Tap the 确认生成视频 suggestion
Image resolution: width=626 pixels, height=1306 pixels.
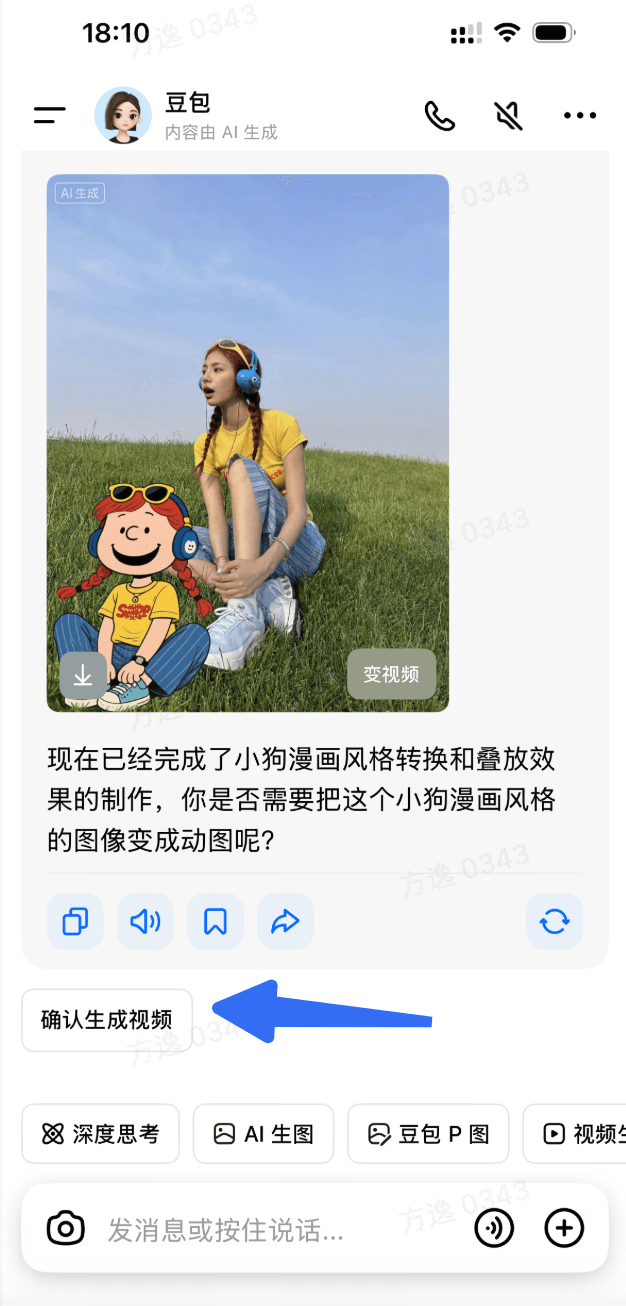[x=106, y=1019]
